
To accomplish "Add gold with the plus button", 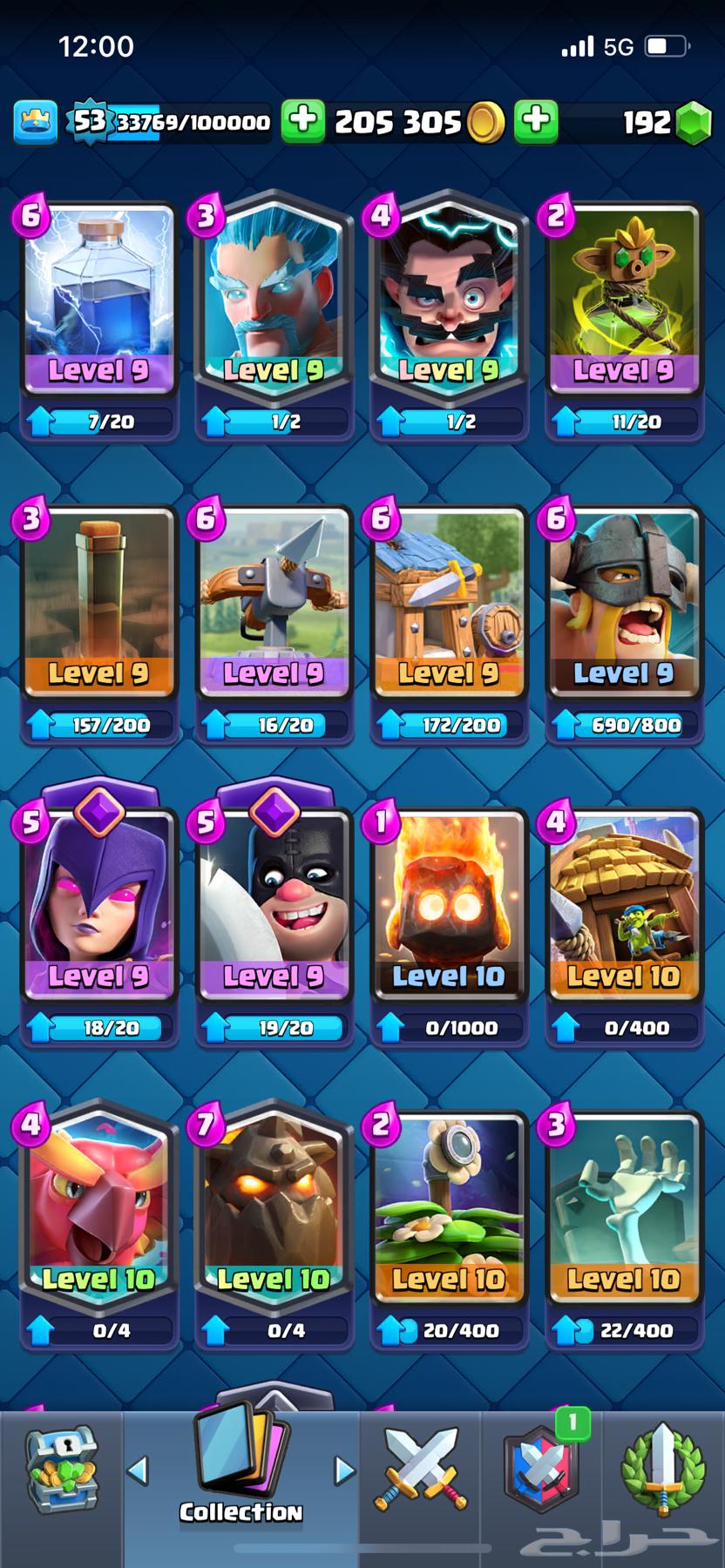I will coord(302,120).
